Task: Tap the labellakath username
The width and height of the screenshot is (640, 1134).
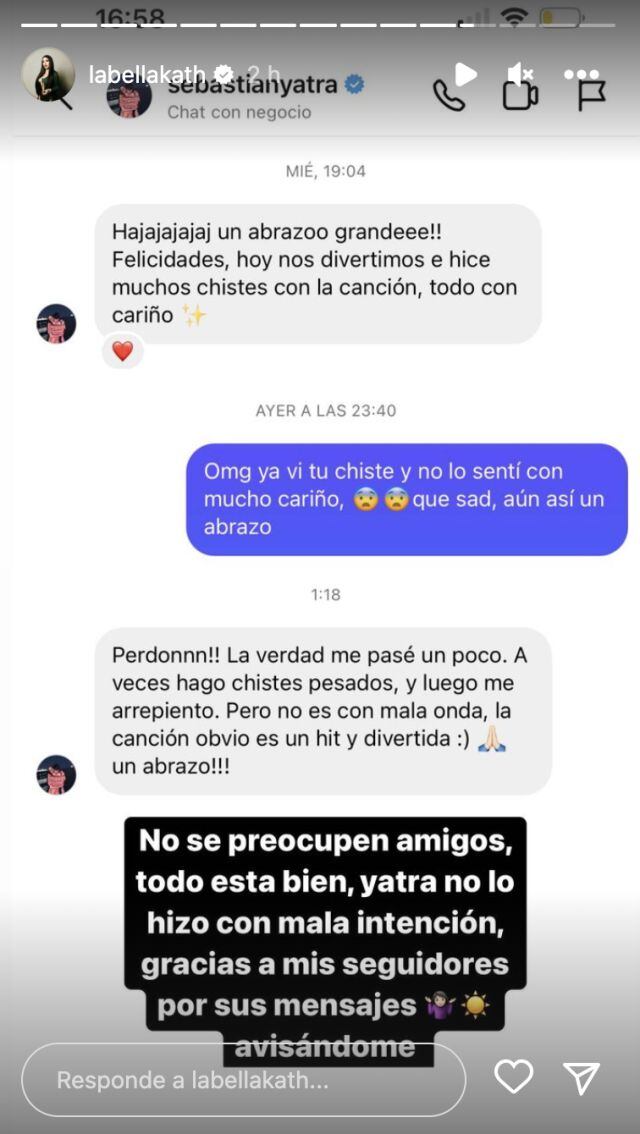Action: [146, 75]
